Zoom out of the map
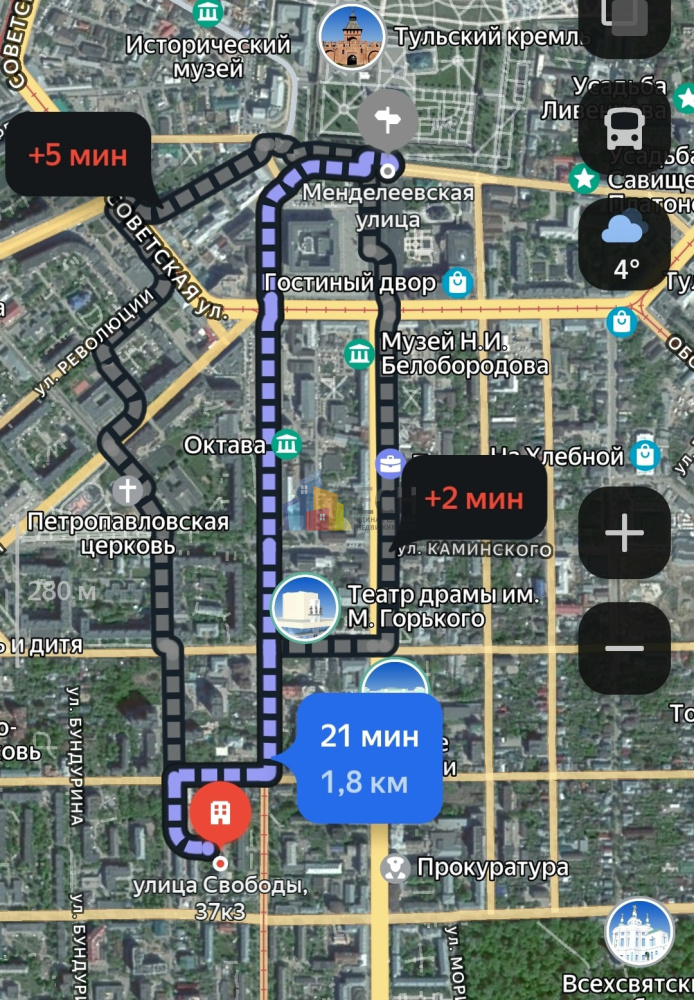This screenshot has height=1000, width=694. [624, 648]
